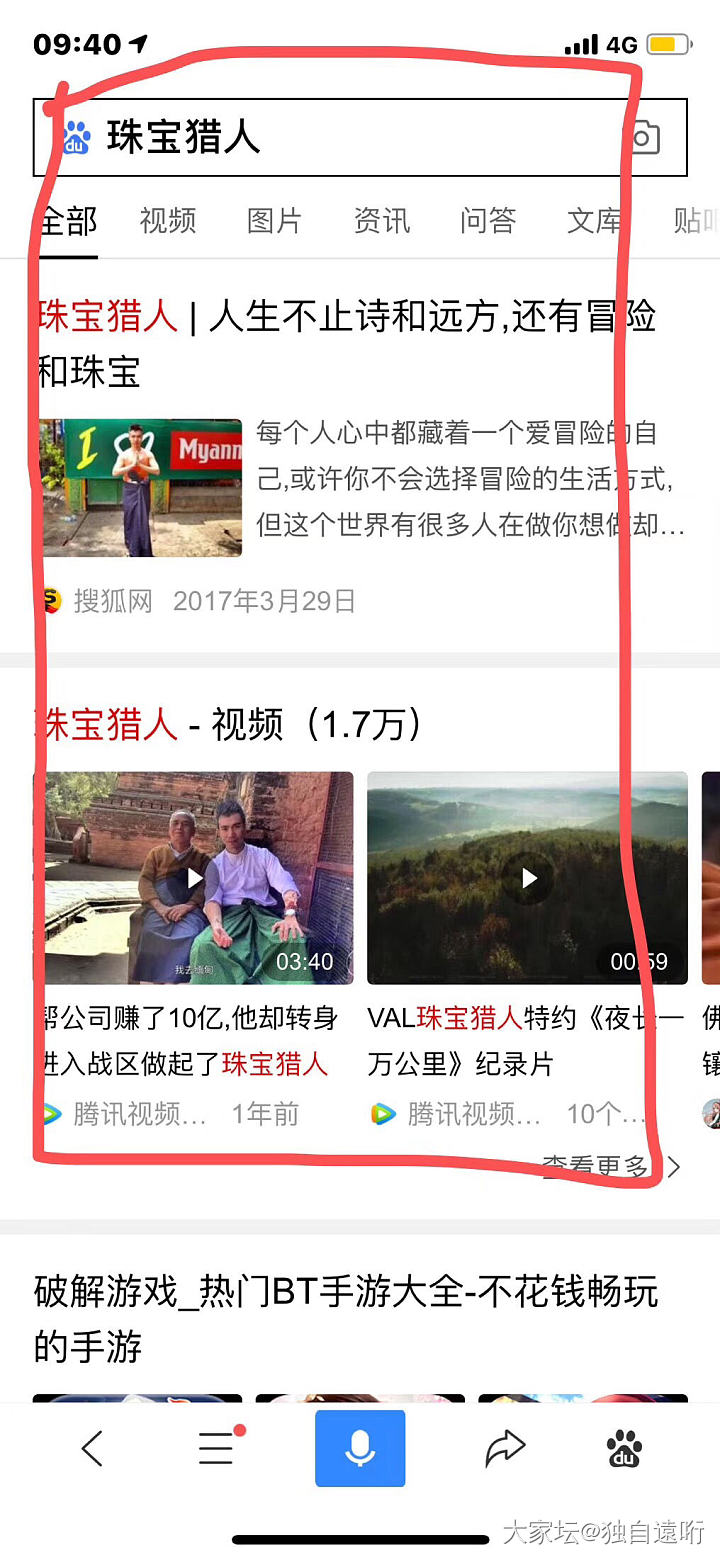720x1560 pixels.
Task: Switch to the 图片 tab
Action: point(275,221)
